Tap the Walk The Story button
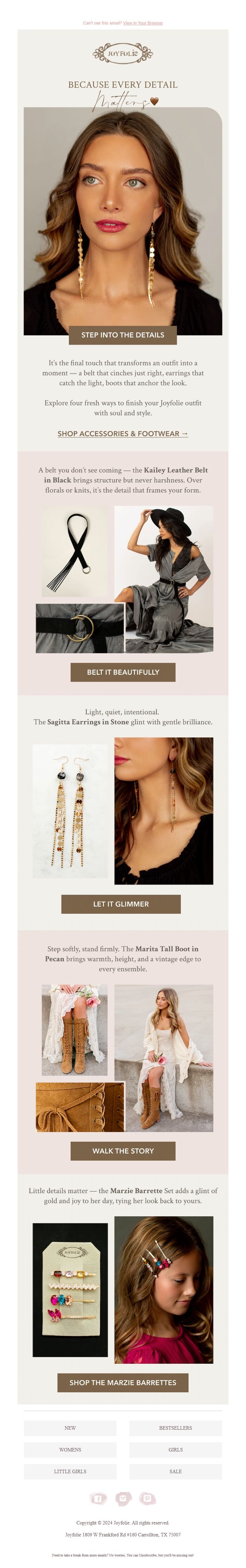Image resolution: width=246 pixels, height=1568 pixels. click(x=122, y=1150)
